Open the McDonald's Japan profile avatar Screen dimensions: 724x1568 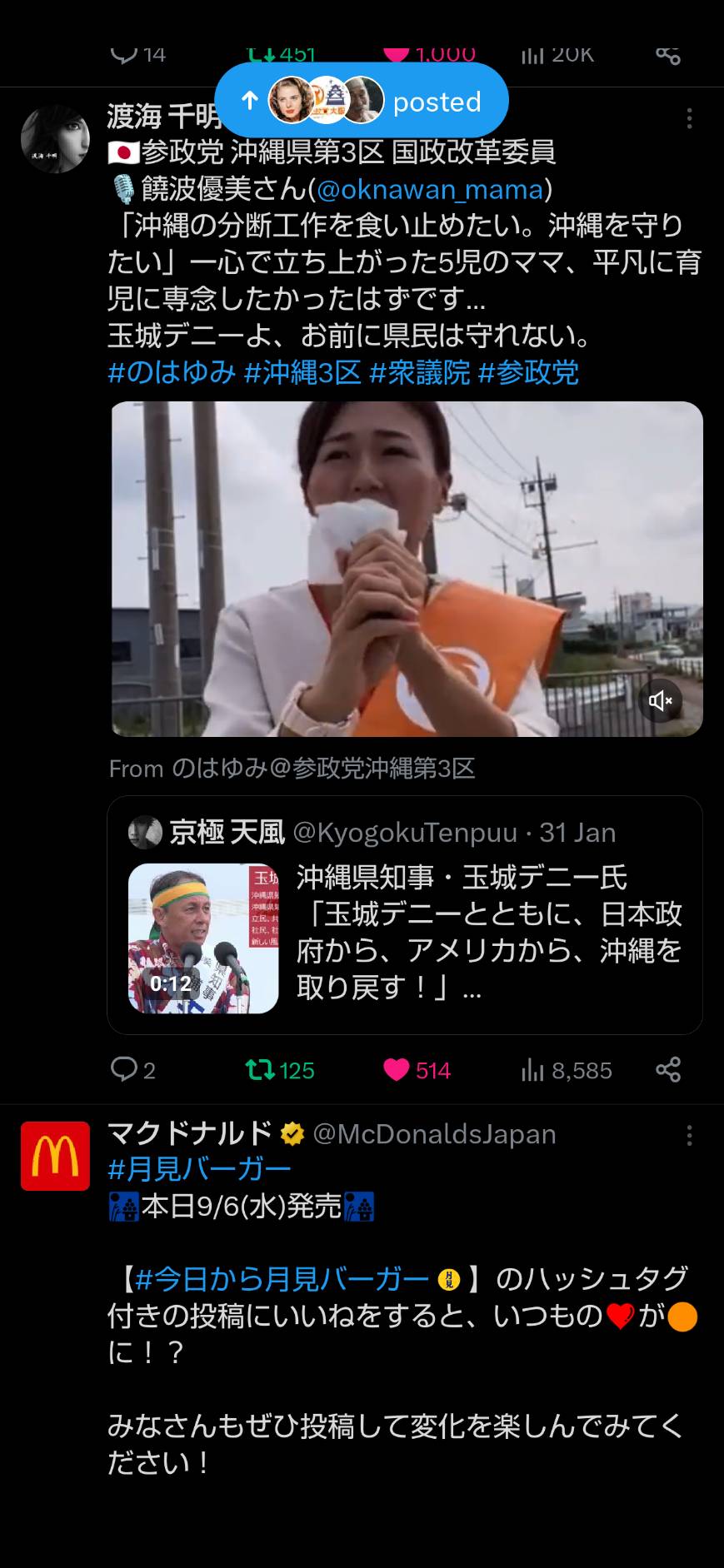[x=55, y=1156]
